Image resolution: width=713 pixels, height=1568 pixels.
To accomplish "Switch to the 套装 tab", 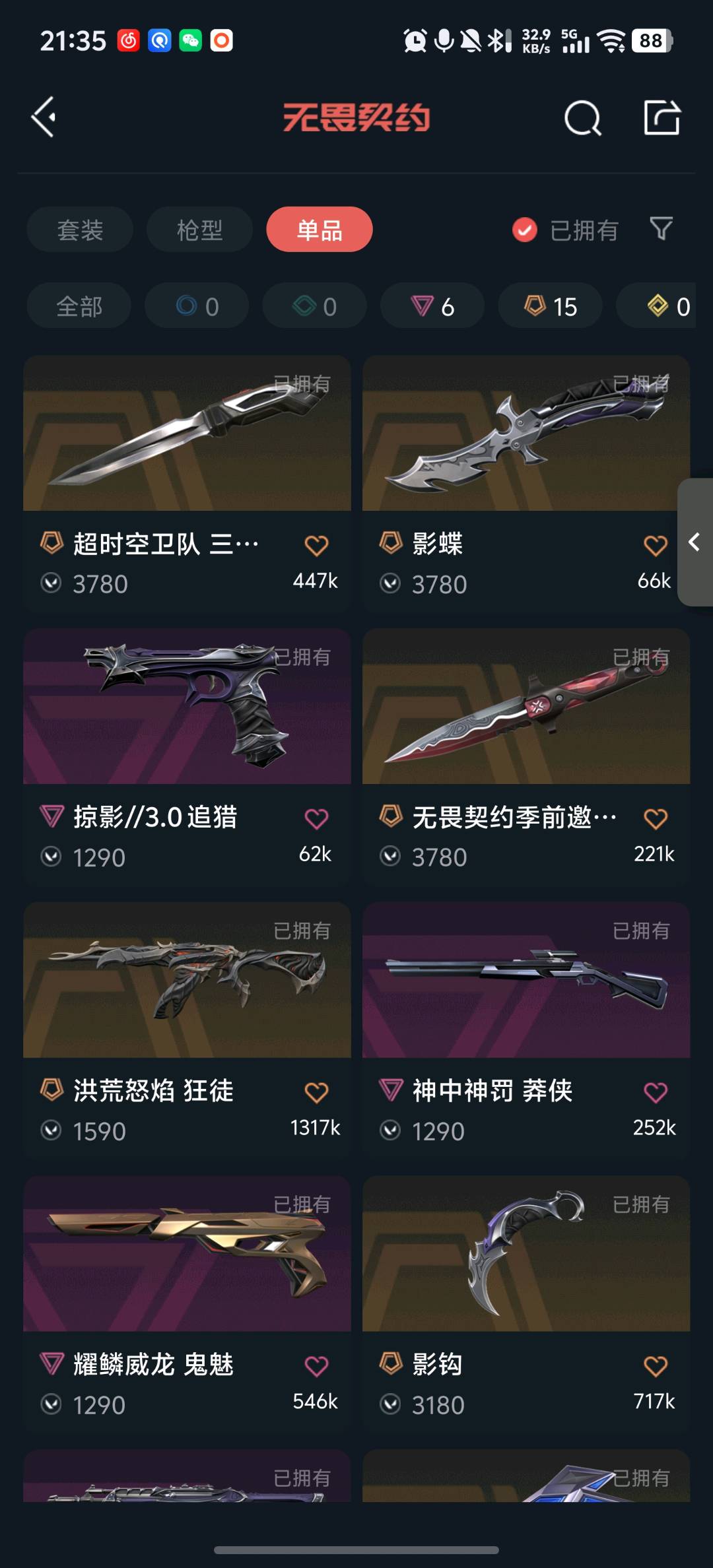I will click(80, 230).
